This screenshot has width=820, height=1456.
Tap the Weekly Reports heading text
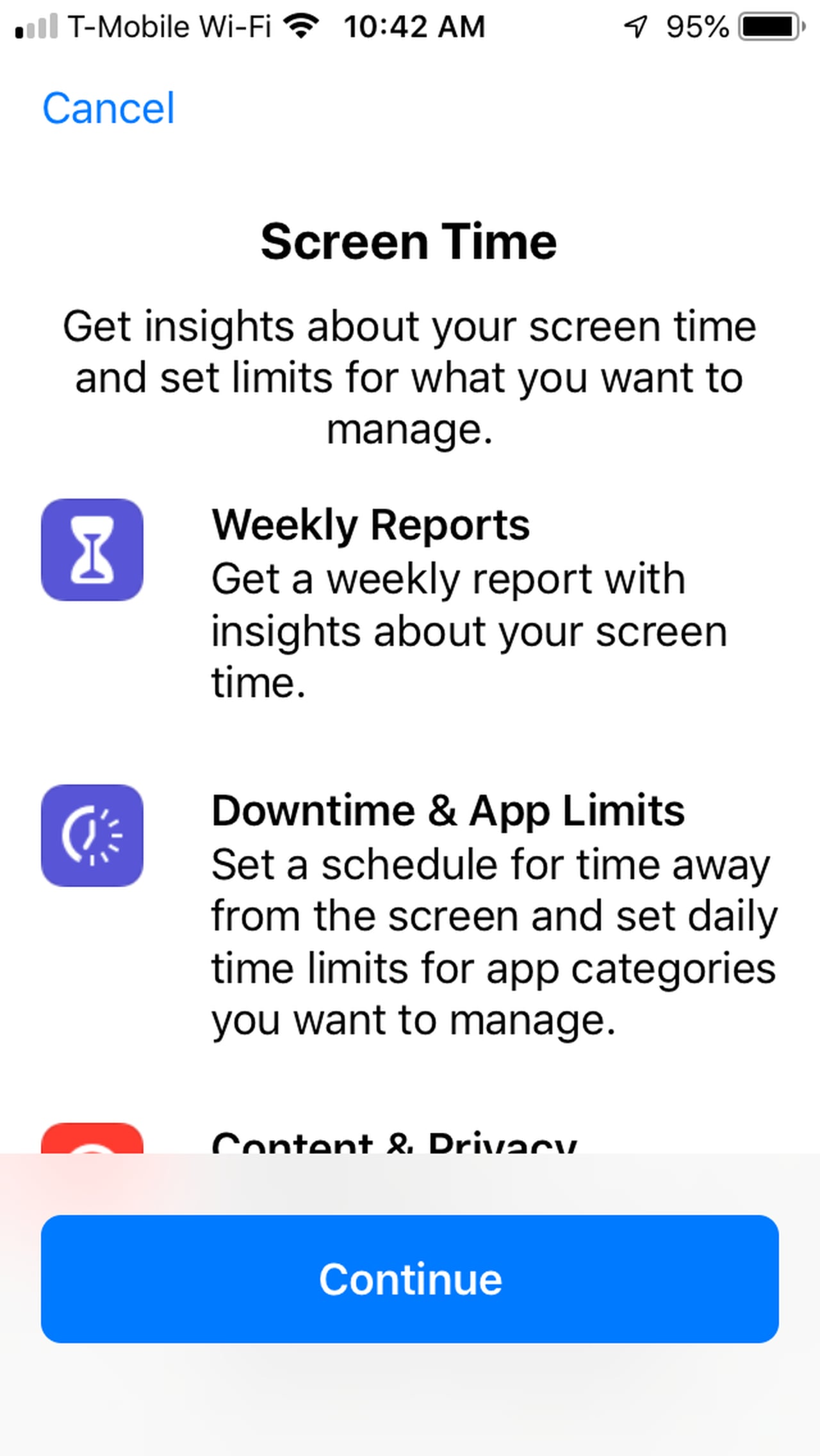tap(370, 524)
